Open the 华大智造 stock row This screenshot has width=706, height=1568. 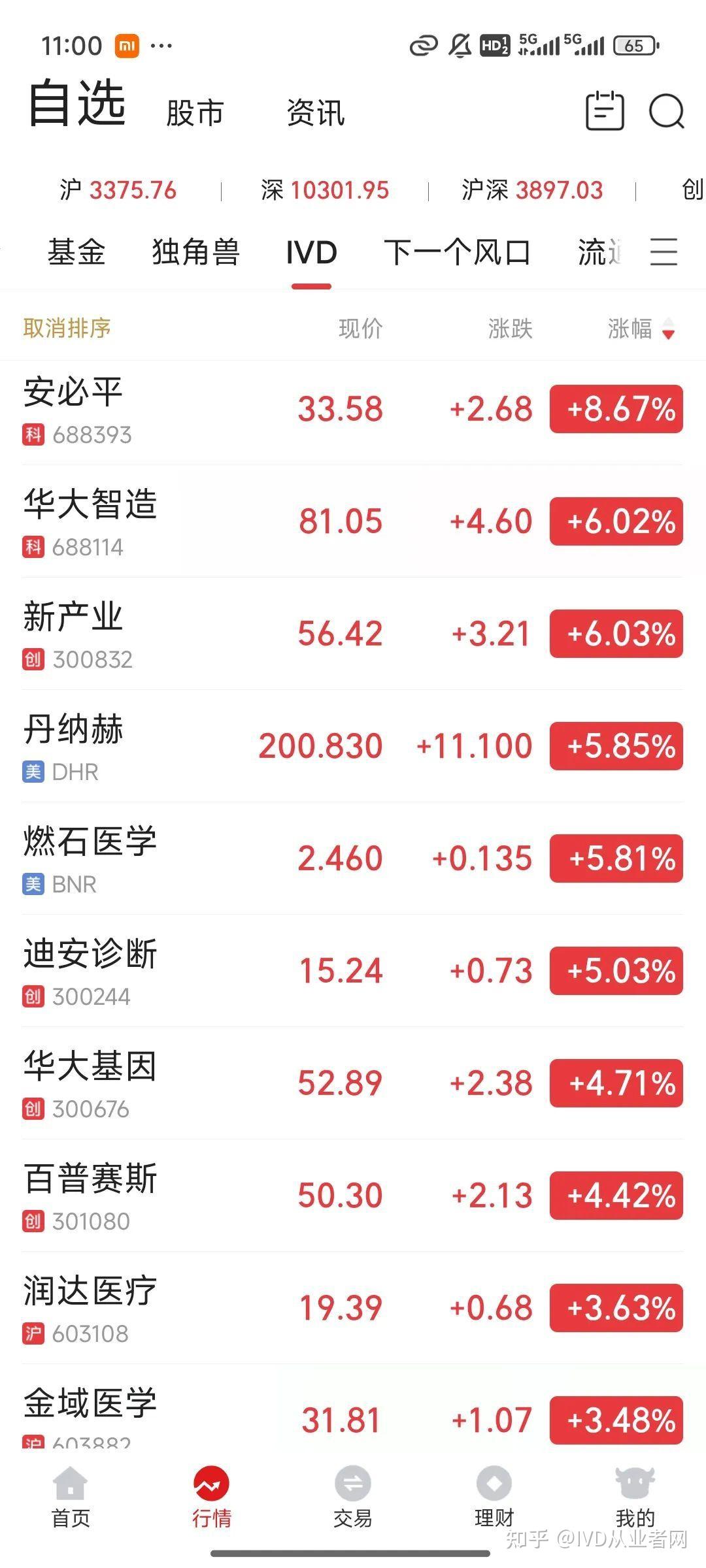tap(353, 521)
